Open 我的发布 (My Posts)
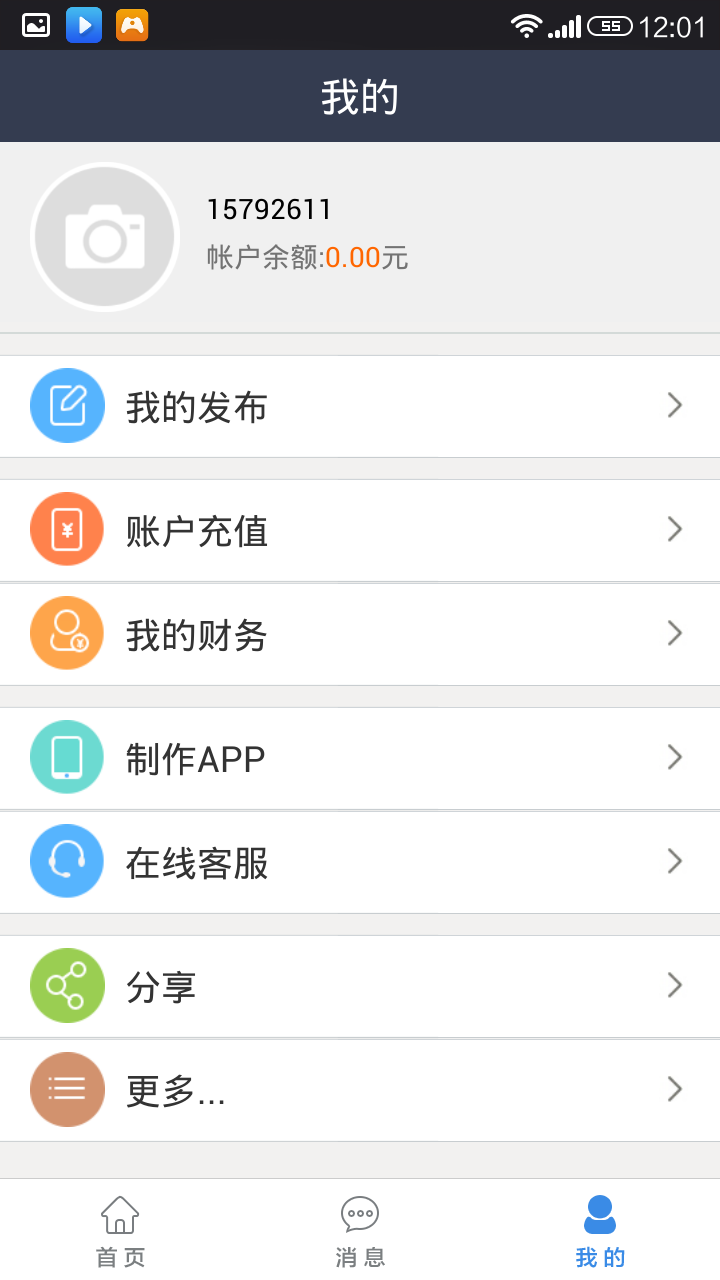Viewport: 720px width, 1280px height. (360, 407)
